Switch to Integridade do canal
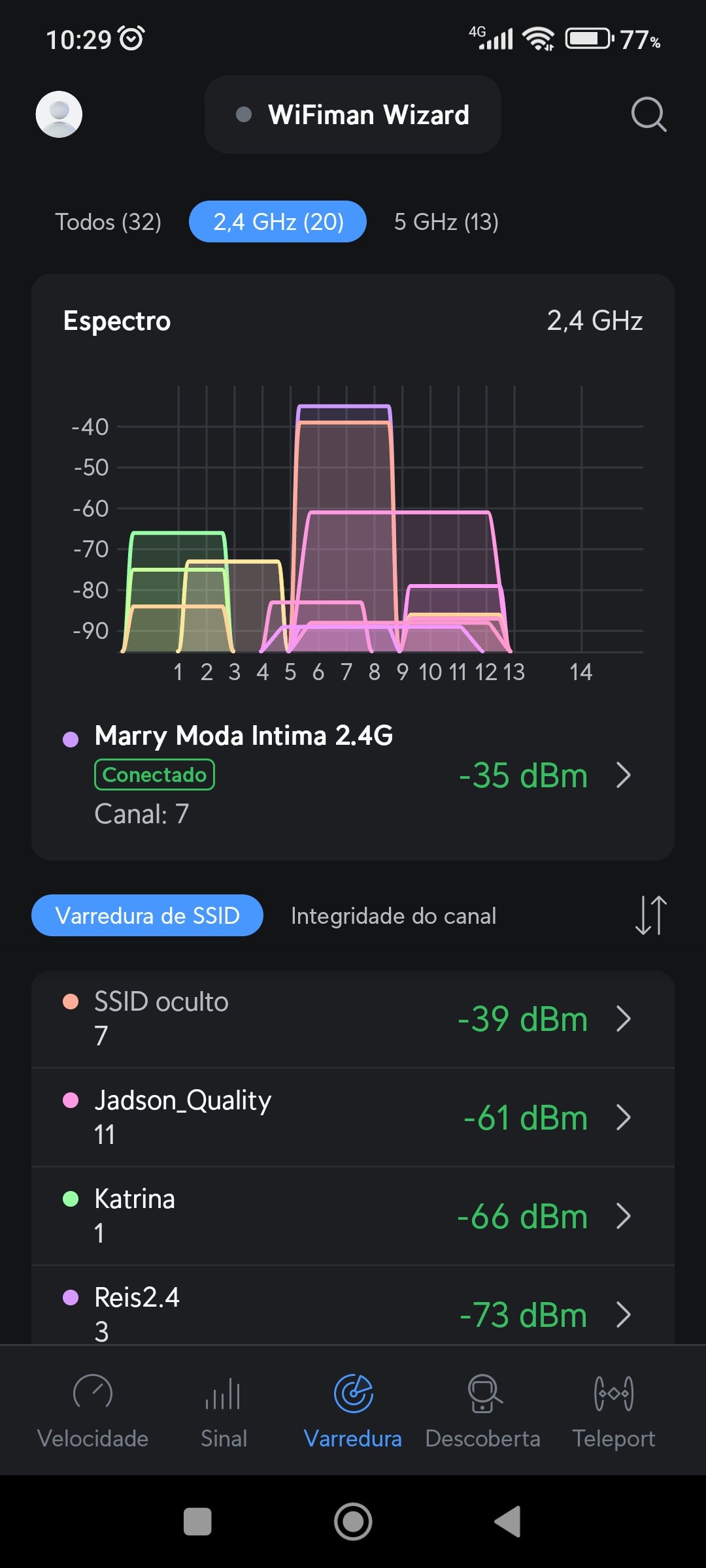The image size is (706, 1568). click(394, 915)
